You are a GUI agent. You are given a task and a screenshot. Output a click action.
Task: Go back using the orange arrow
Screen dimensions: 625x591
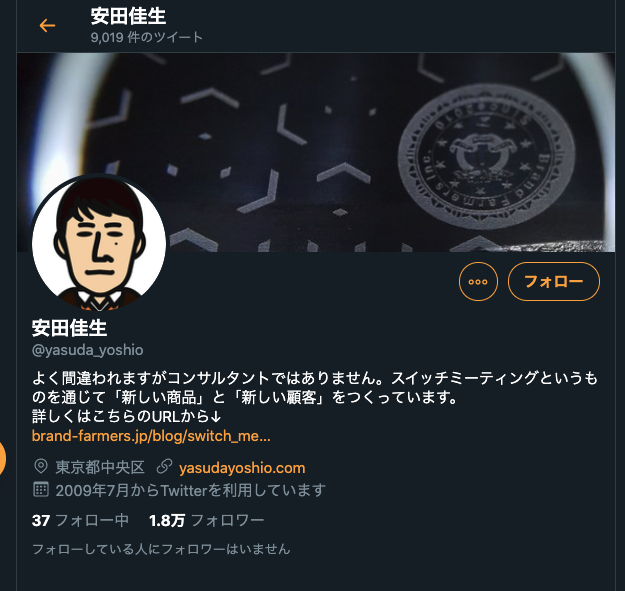47,26
